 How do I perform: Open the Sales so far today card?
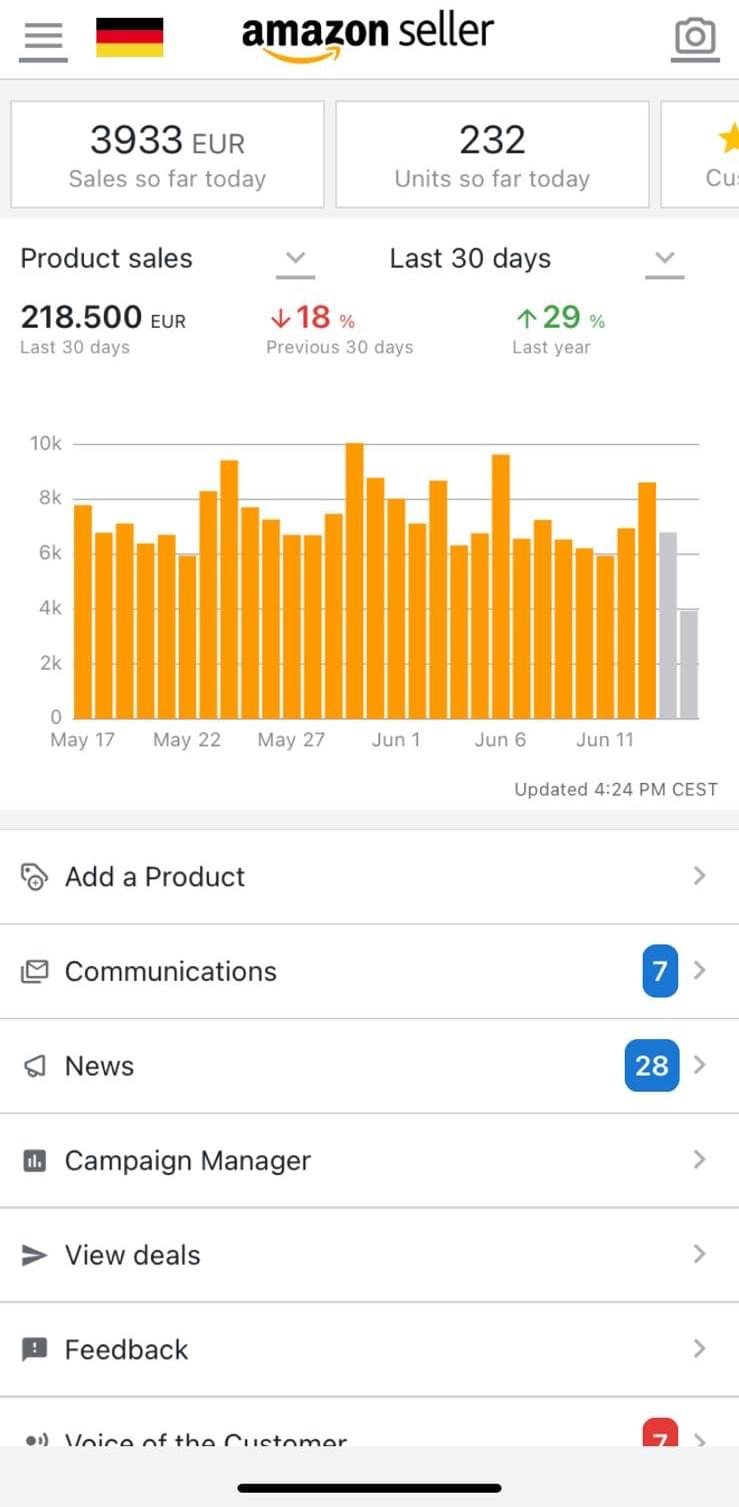point(168,155)
